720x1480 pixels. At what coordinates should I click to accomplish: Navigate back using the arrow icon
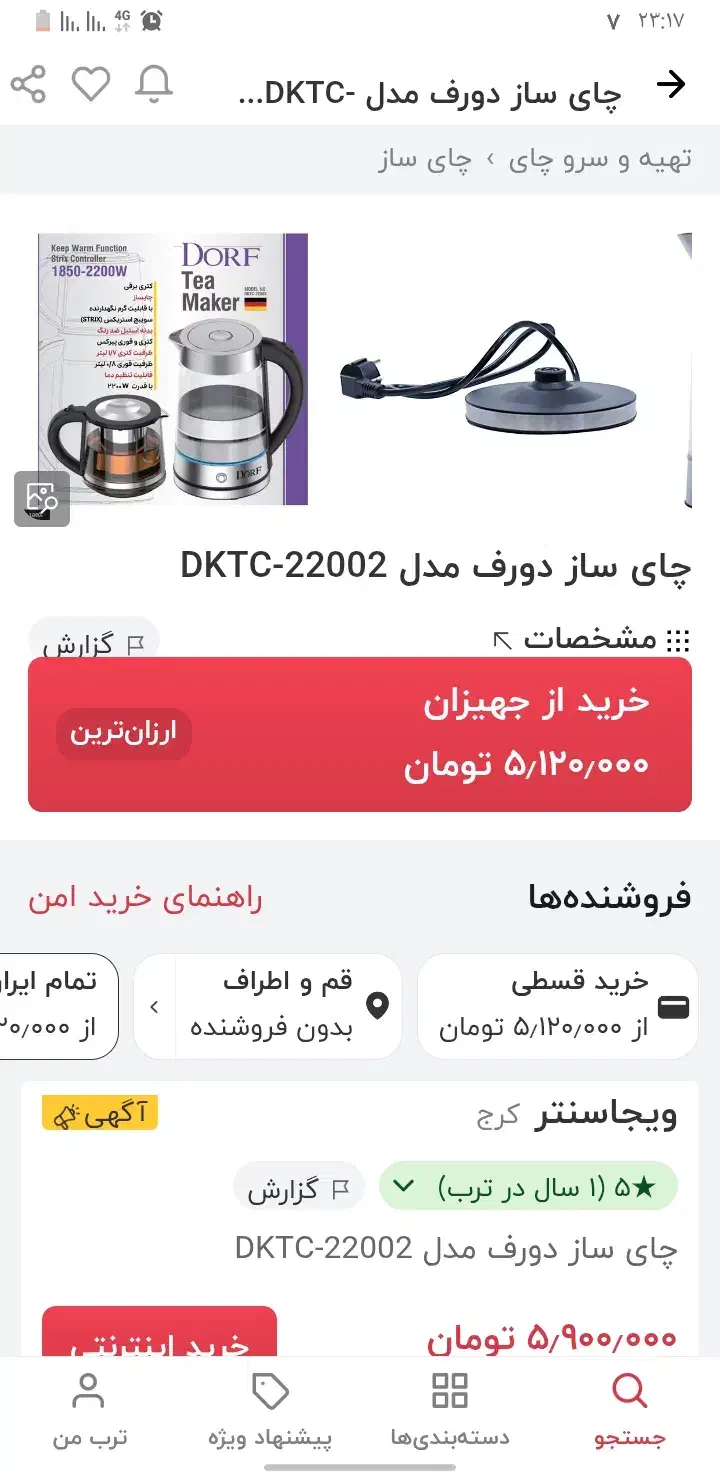coord(672,85)
